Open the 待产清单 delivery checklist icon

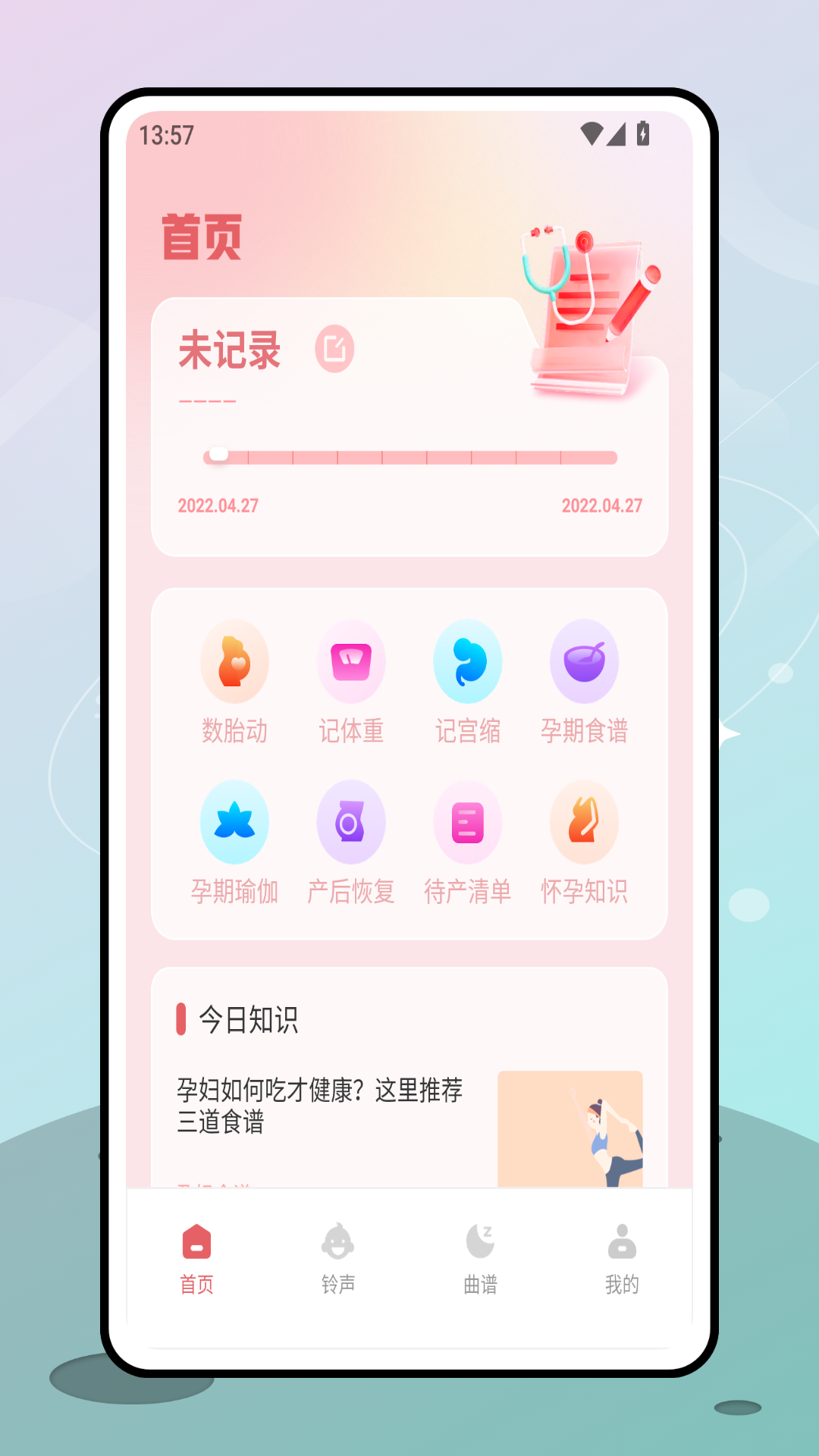tap(468, 823)
